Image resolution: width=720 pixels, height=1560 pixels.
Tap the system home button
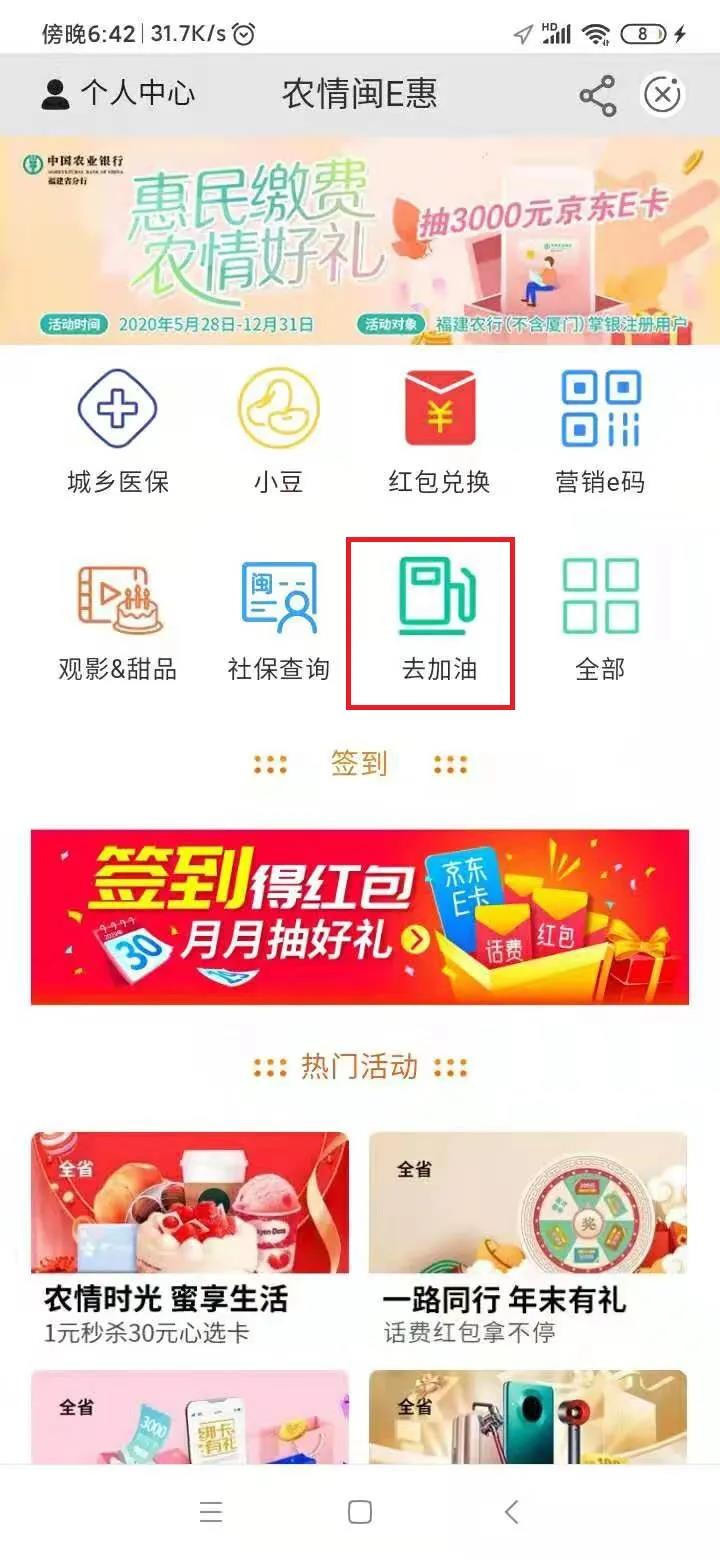(360, 1512)
